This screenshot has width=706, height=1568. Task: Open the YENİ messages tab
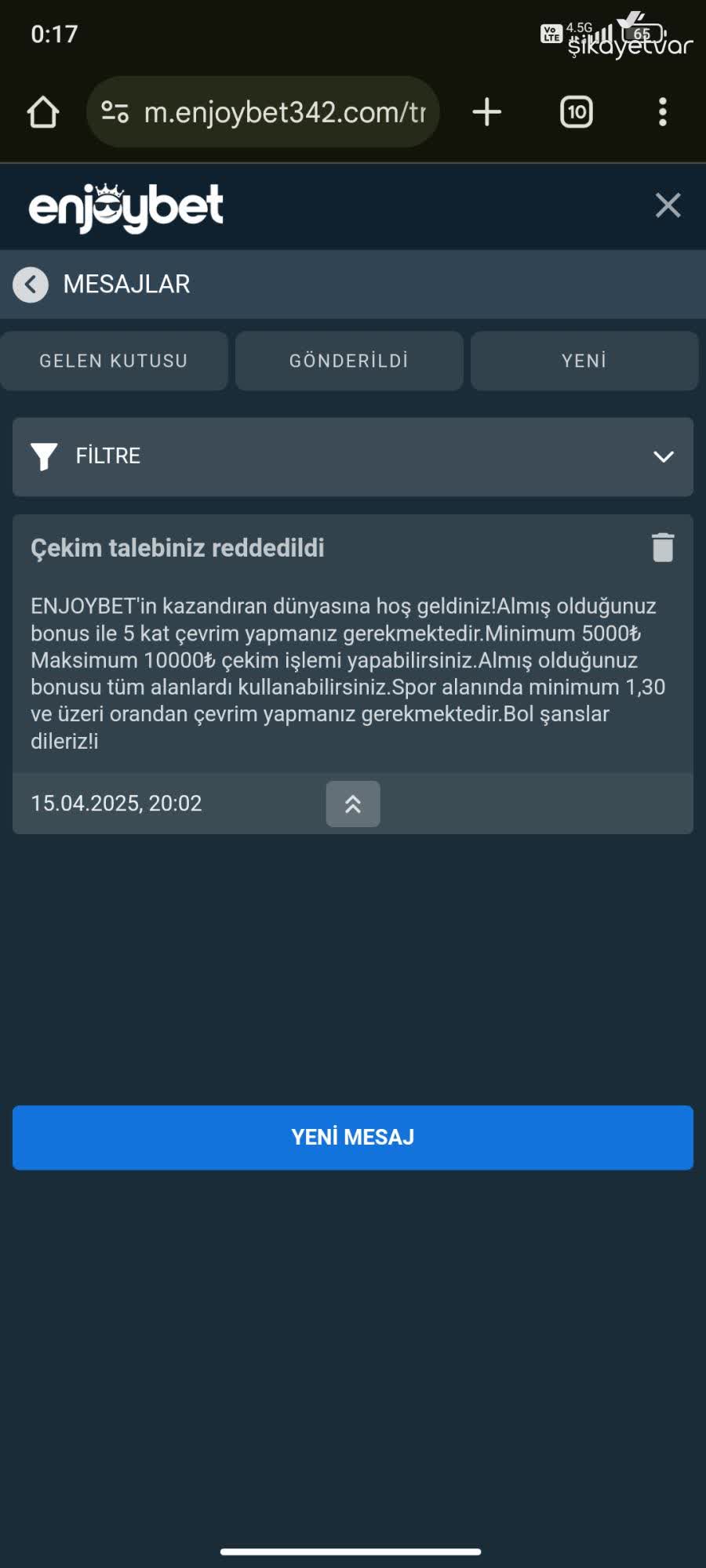tap(584, 361)
